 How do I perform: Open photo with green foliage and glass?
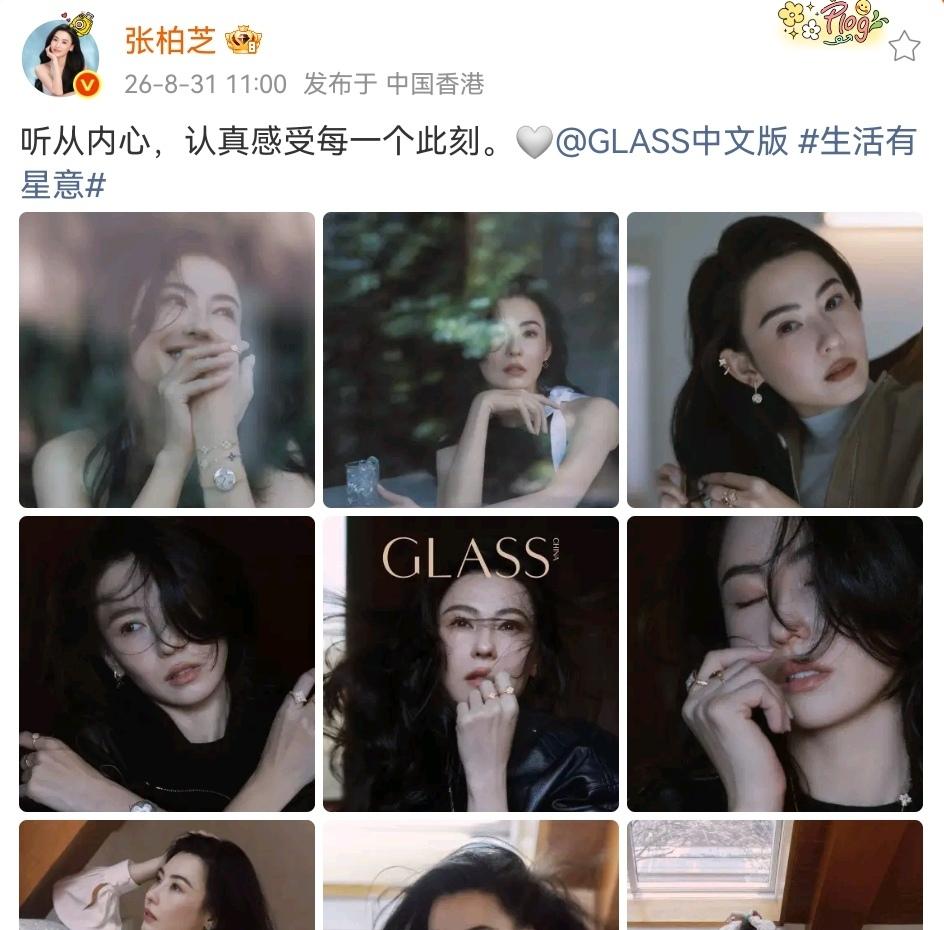coord(471,359)
